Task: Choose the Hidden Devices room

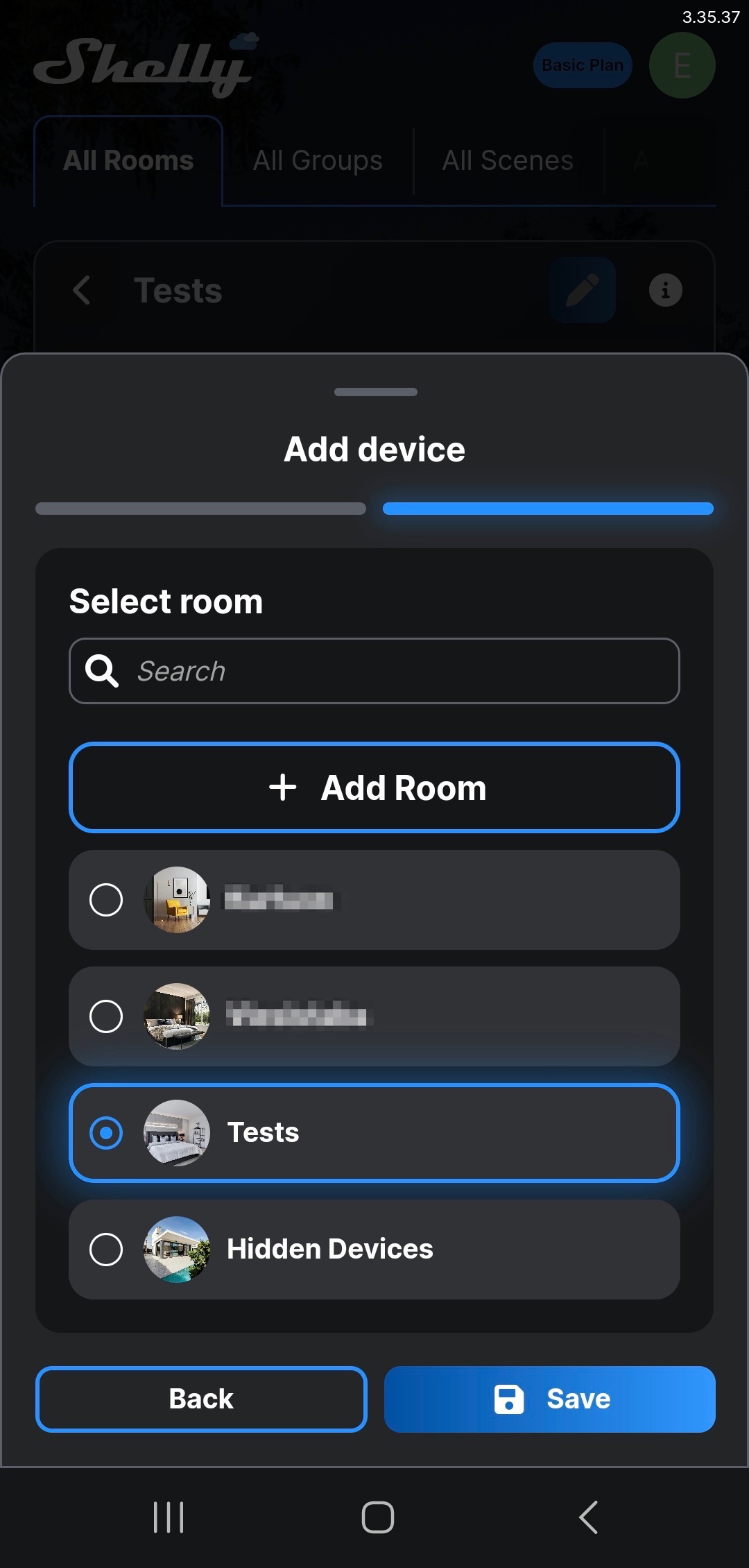Action: (374, 1250)
